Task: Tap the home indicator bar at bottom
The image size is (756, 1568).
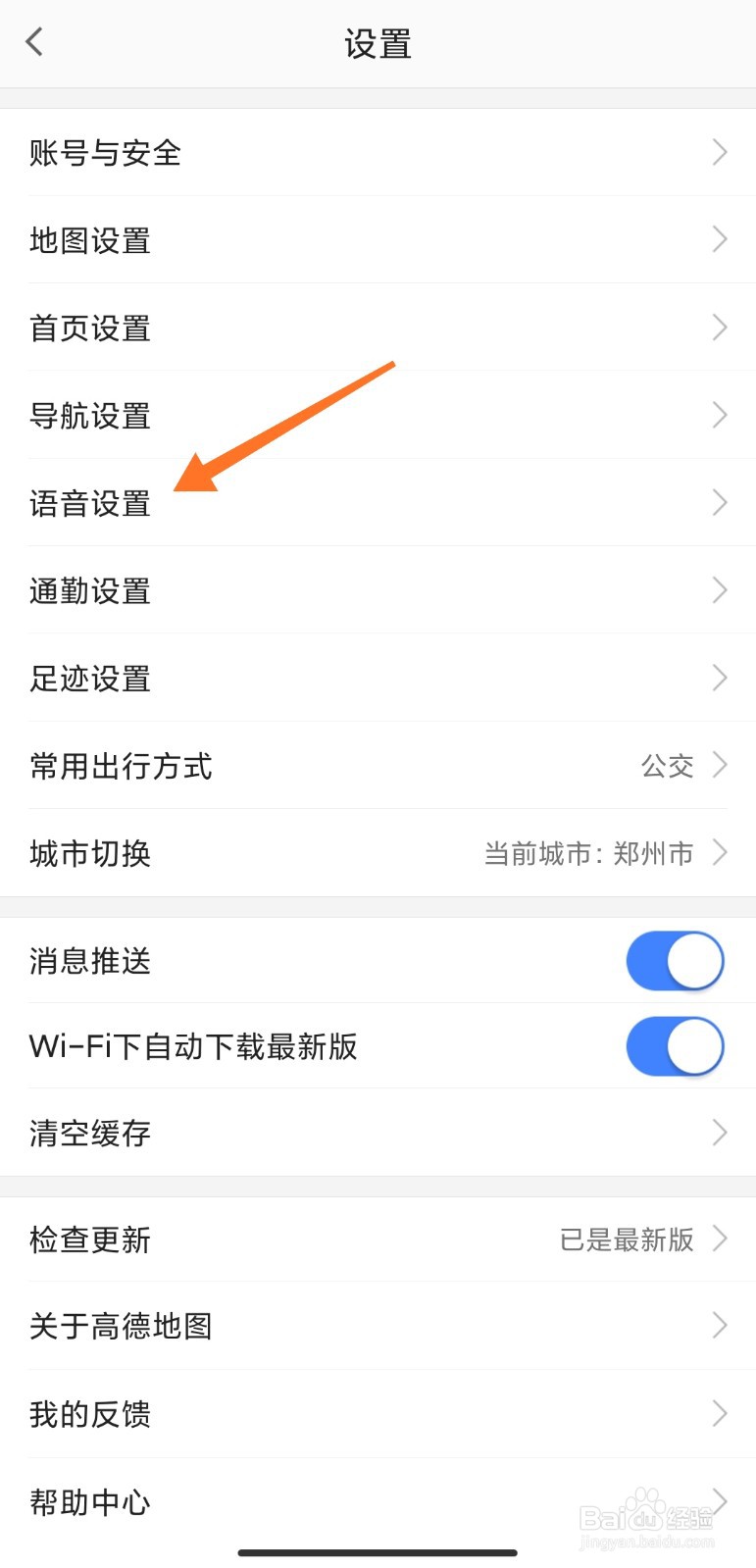Action: pyautogui.click(x=378, y=1552)
